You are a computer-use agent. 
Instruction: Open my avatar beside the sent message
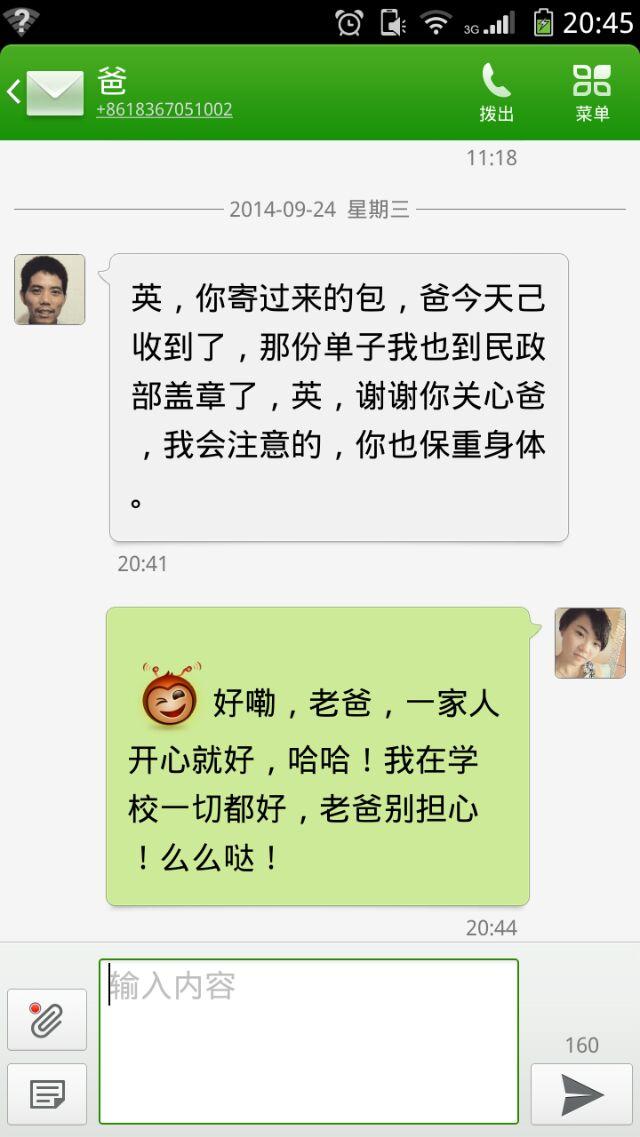click(590, 643)
